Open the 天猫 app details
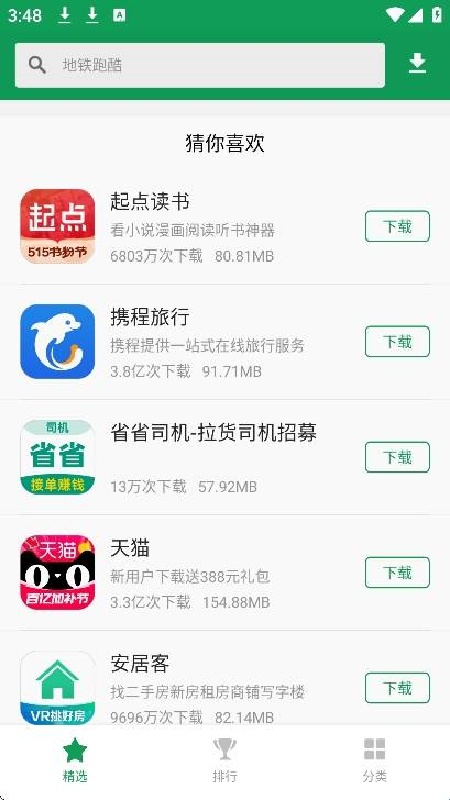Viewport: 450px width, 800px height. tap(225, 572)
